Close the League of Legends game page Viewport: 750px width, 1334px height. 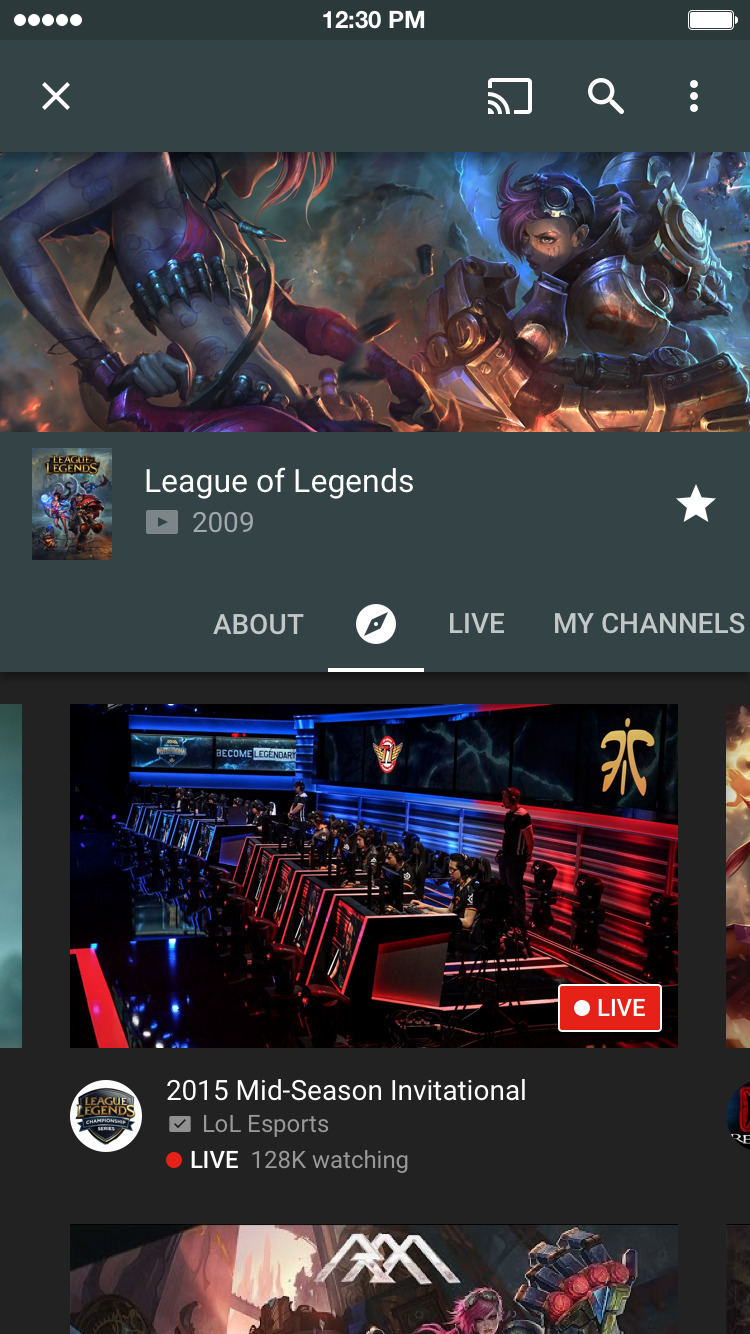(x=56, y=97)
